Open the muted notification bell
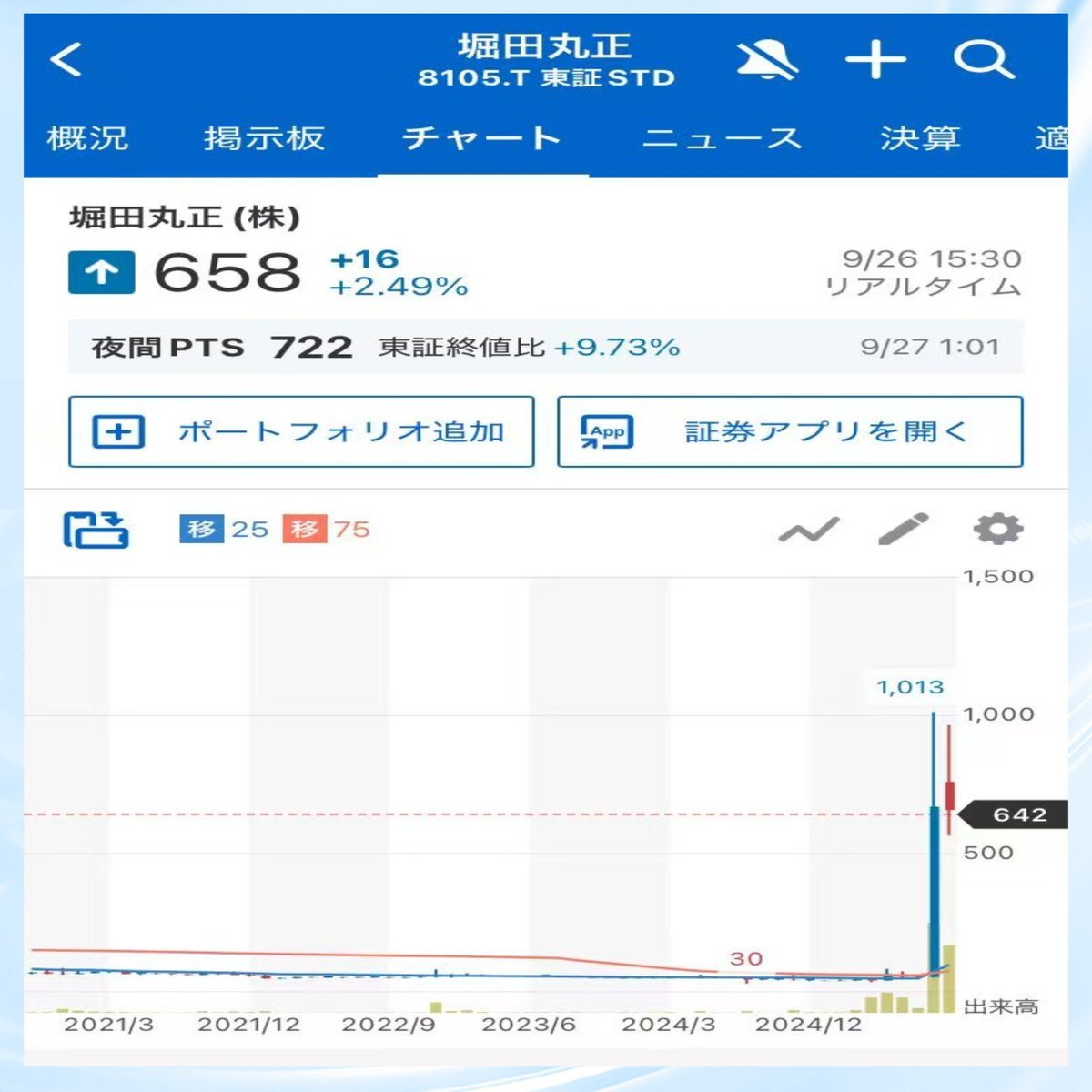This screenshot has width=1092, height=1092. (766, 60)
